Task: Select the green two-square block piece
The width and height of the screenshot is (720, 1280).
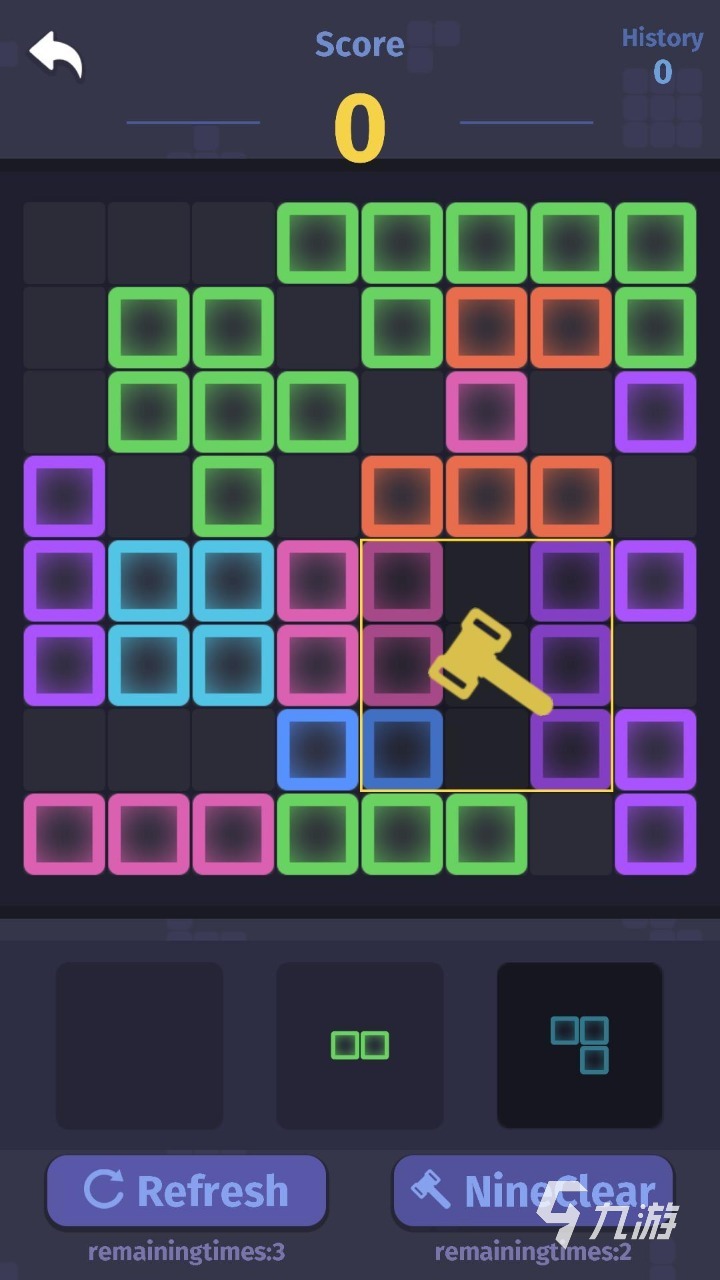Action: pyautogui.click(x=359, y=1046)
